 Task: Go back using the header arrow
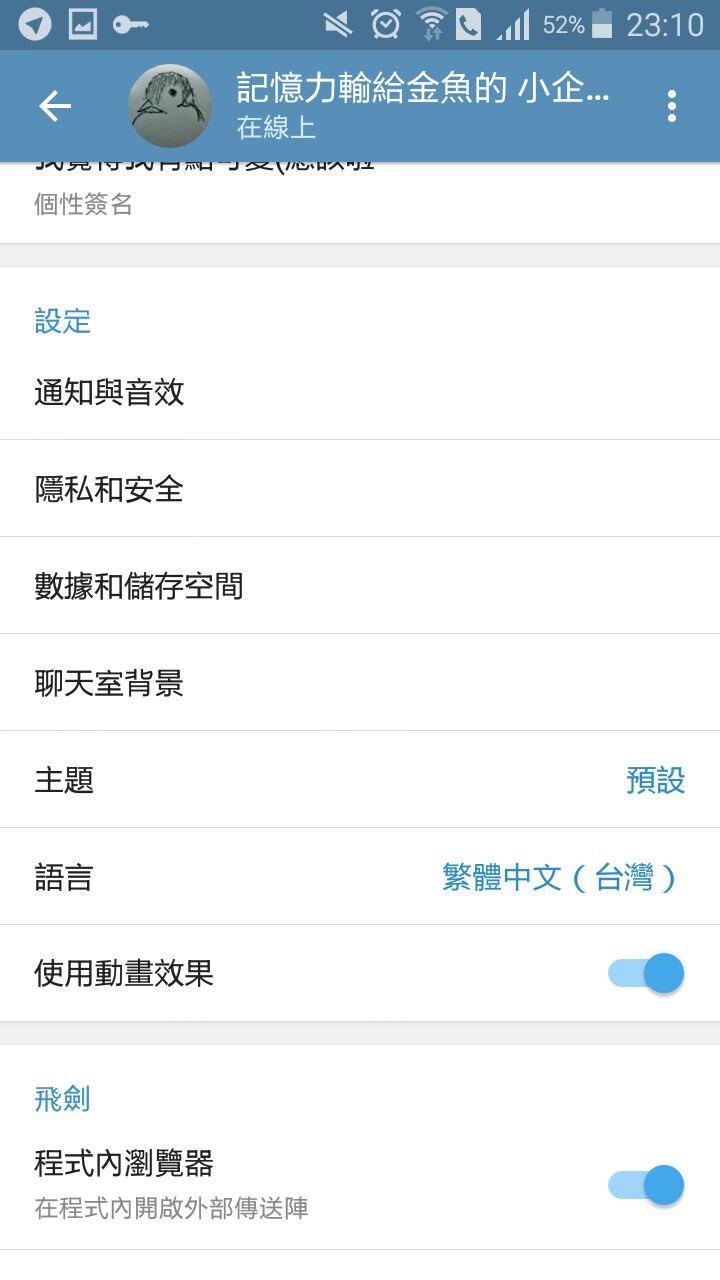coord(55,106)
